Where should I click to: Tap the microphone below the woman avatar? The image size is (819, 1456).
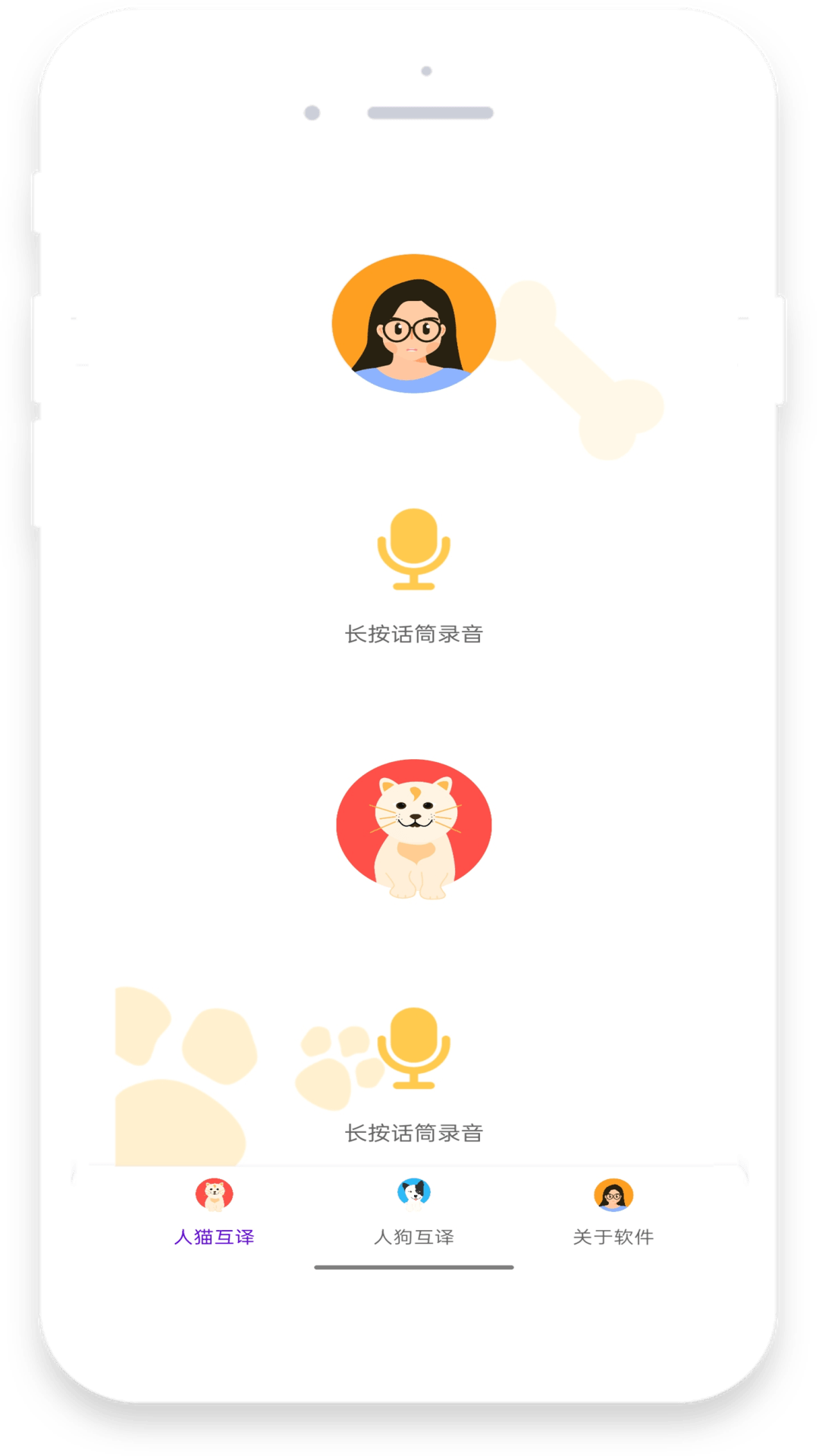pos(414,549)
